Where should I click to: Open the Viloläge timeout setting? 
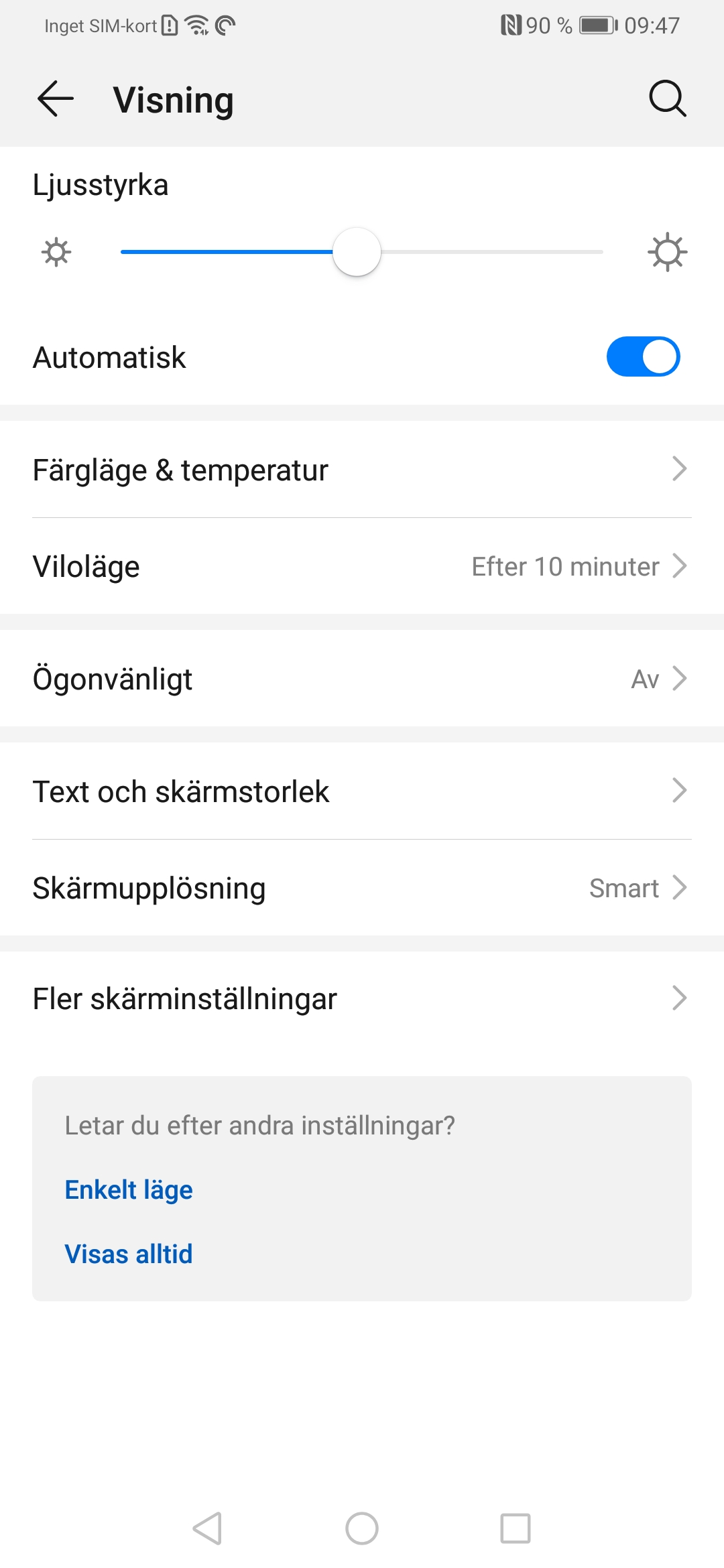(362, 566)
